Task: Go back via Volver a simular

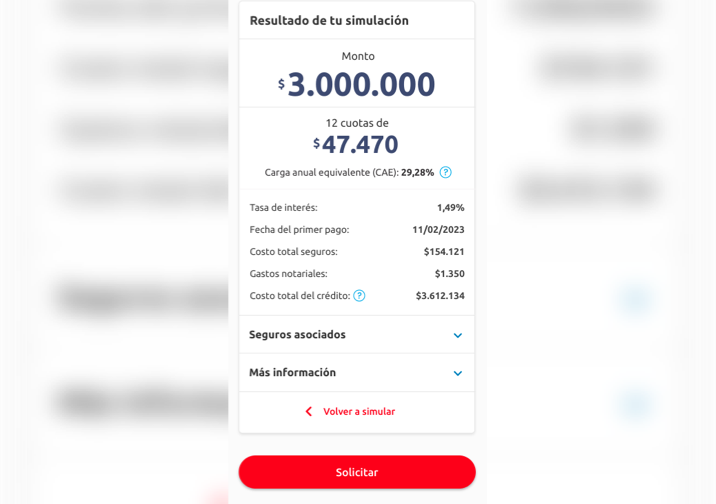Action: (351, 411)
